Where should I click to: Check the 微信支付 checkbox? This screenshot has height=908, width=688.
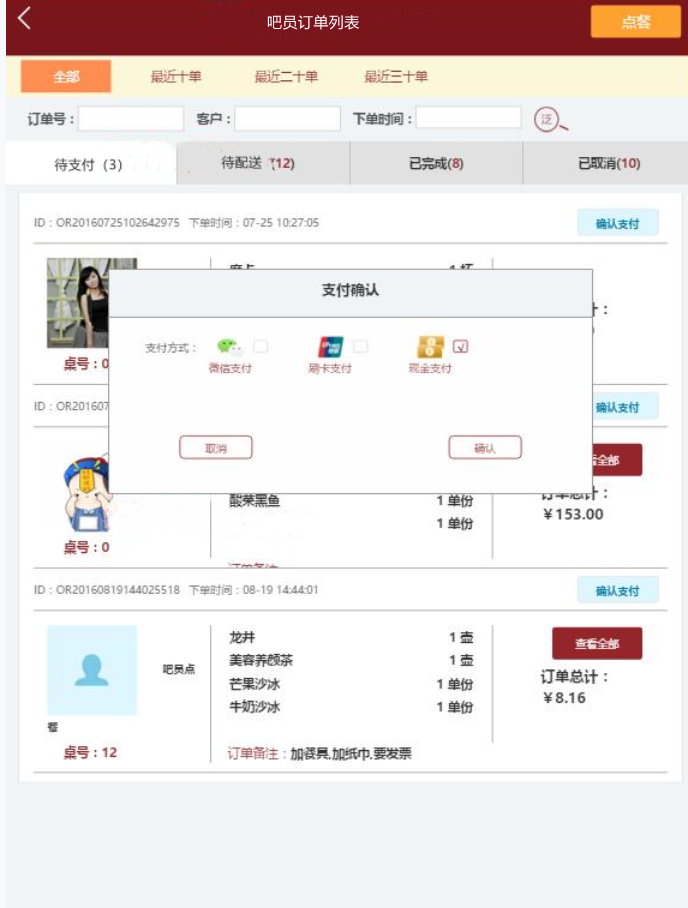point(260,347)
